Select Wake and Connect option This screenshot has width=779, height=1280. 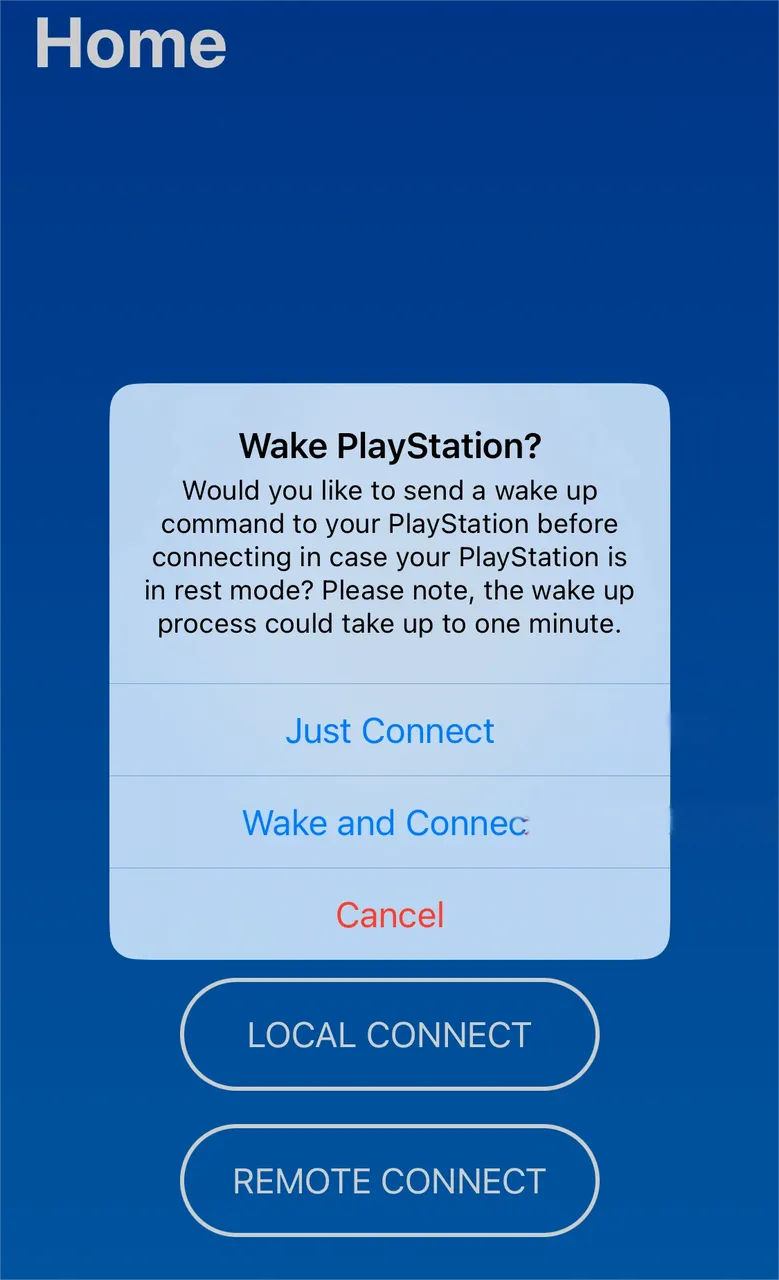389,823
